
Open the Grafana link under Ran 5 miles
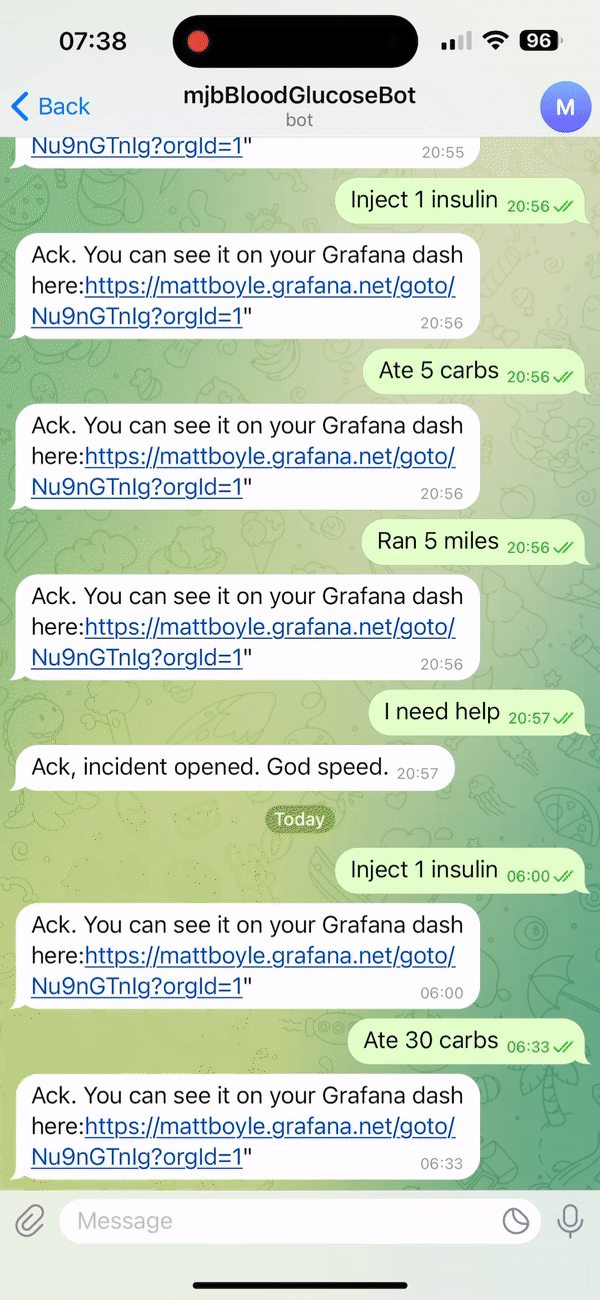pos(243,642)
